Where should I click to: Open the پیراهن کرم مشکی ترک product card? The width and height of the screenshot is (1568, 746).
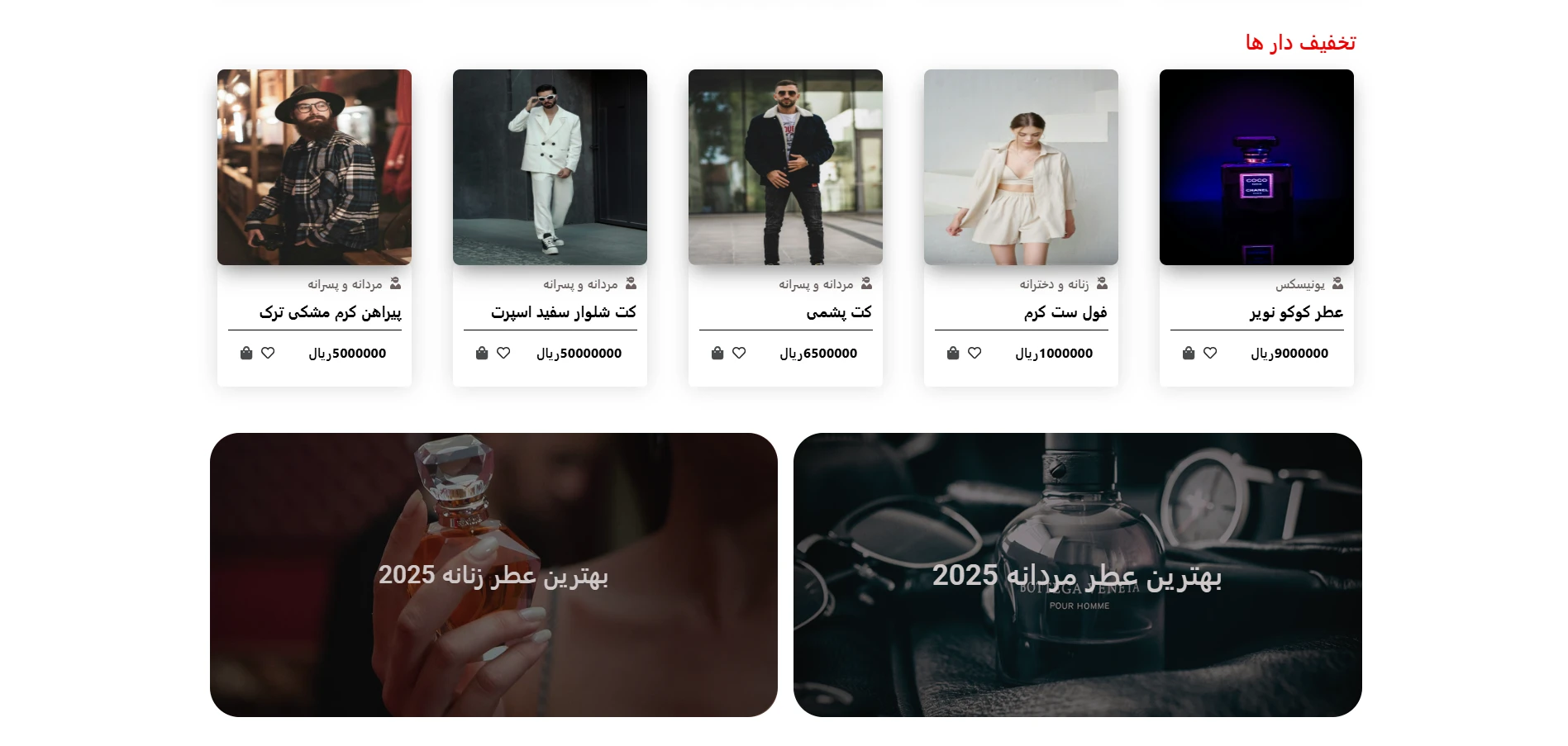point(314,168)
